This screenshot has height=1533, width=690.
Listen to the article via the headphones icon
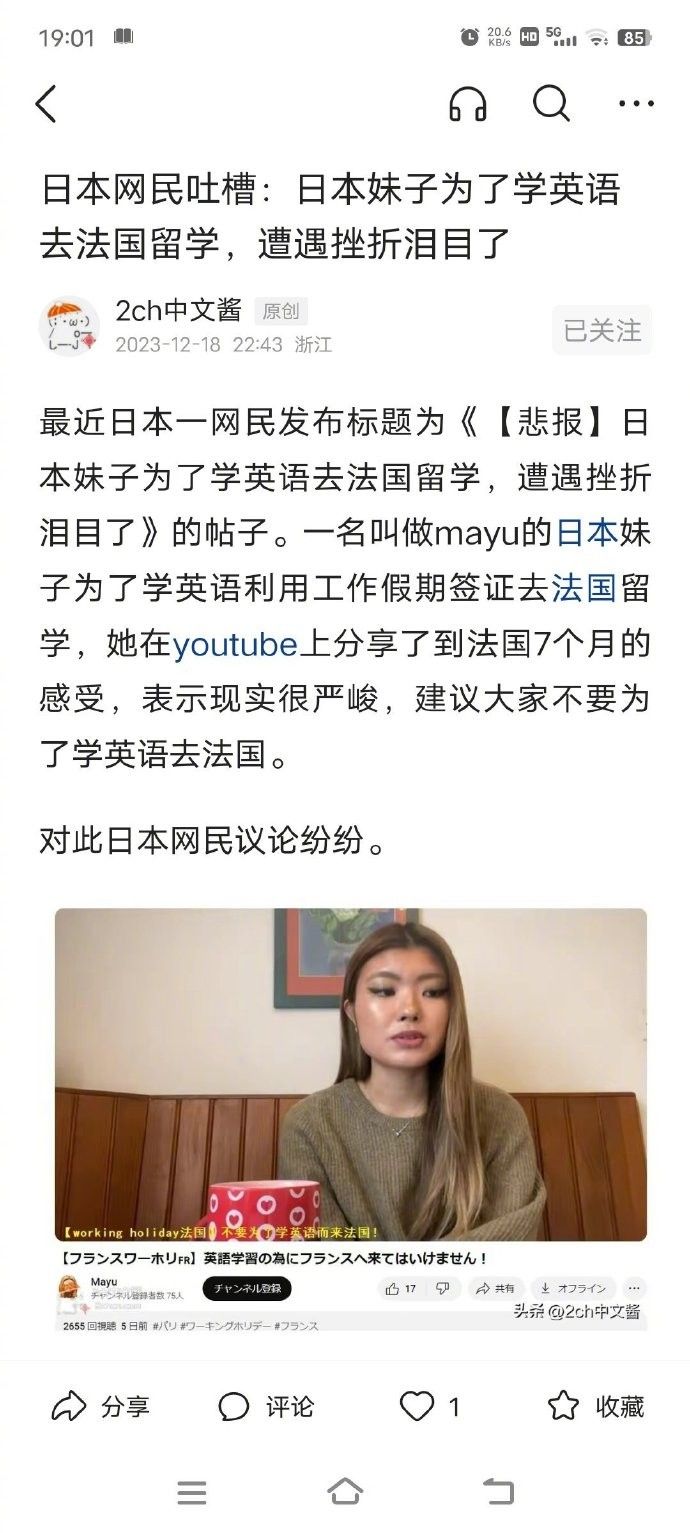click(467, 104)
